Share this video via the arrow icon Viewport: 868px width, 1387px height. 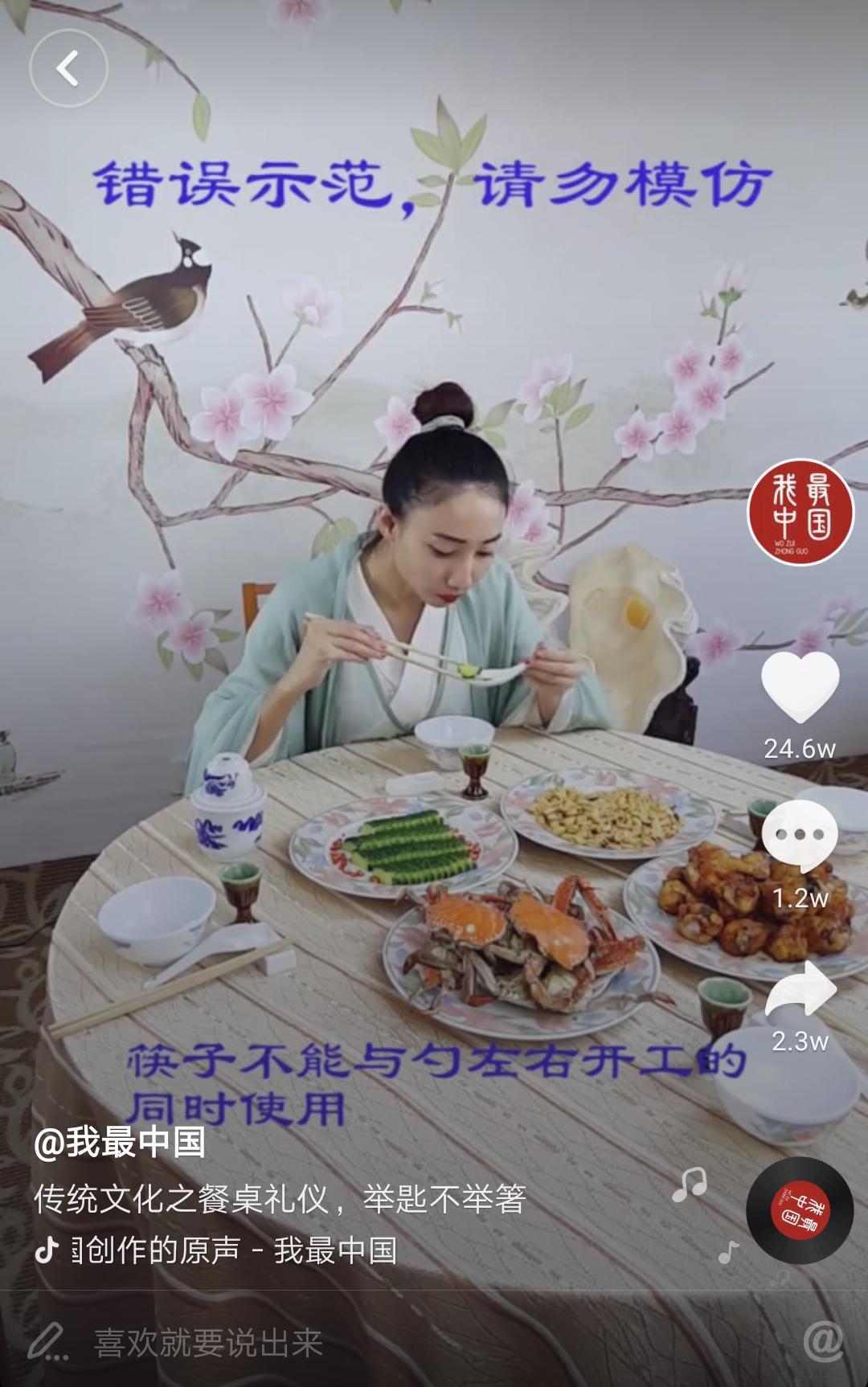[800, 990]
